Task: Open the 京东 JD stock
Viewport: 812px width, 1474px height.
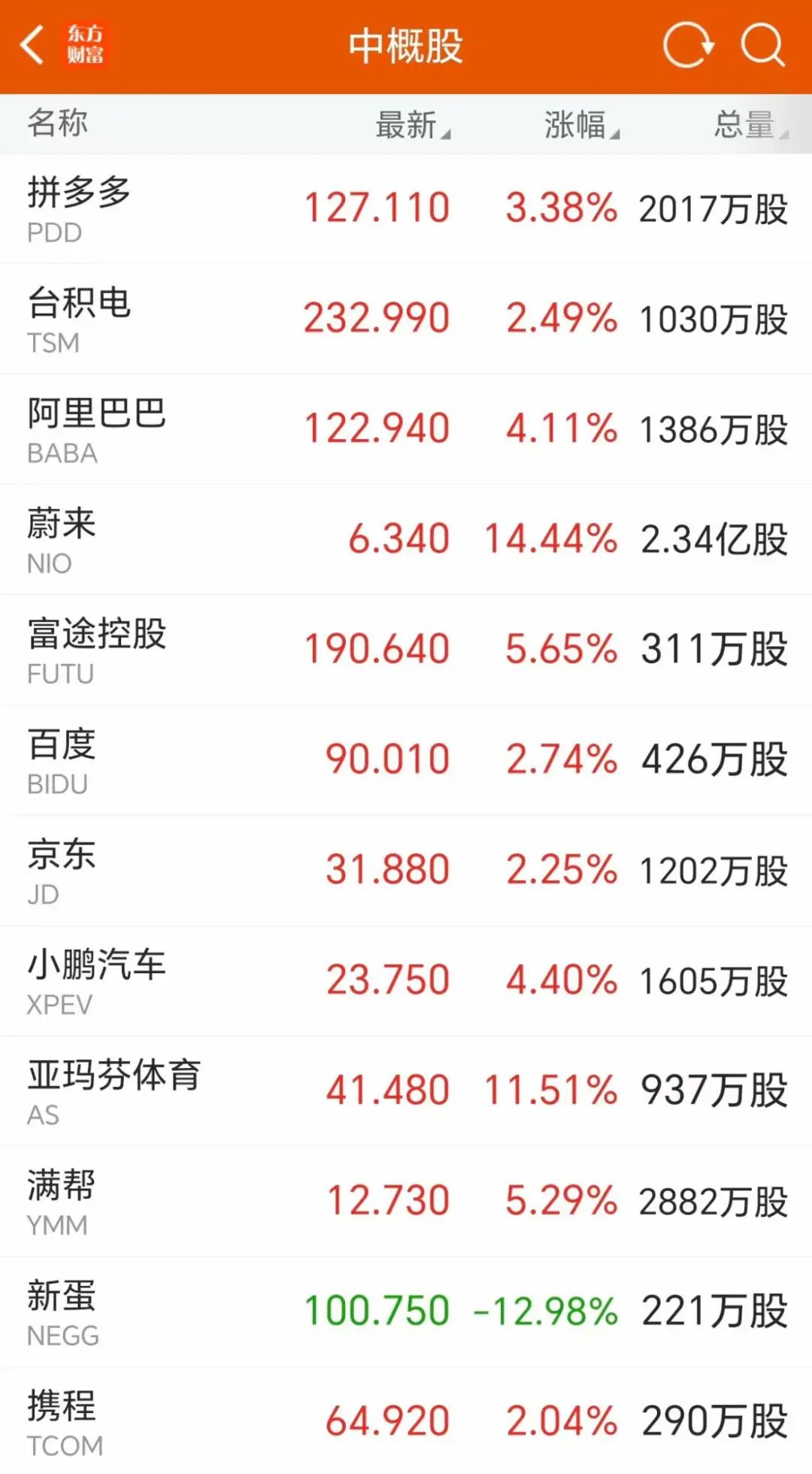Action: [406, 871]
